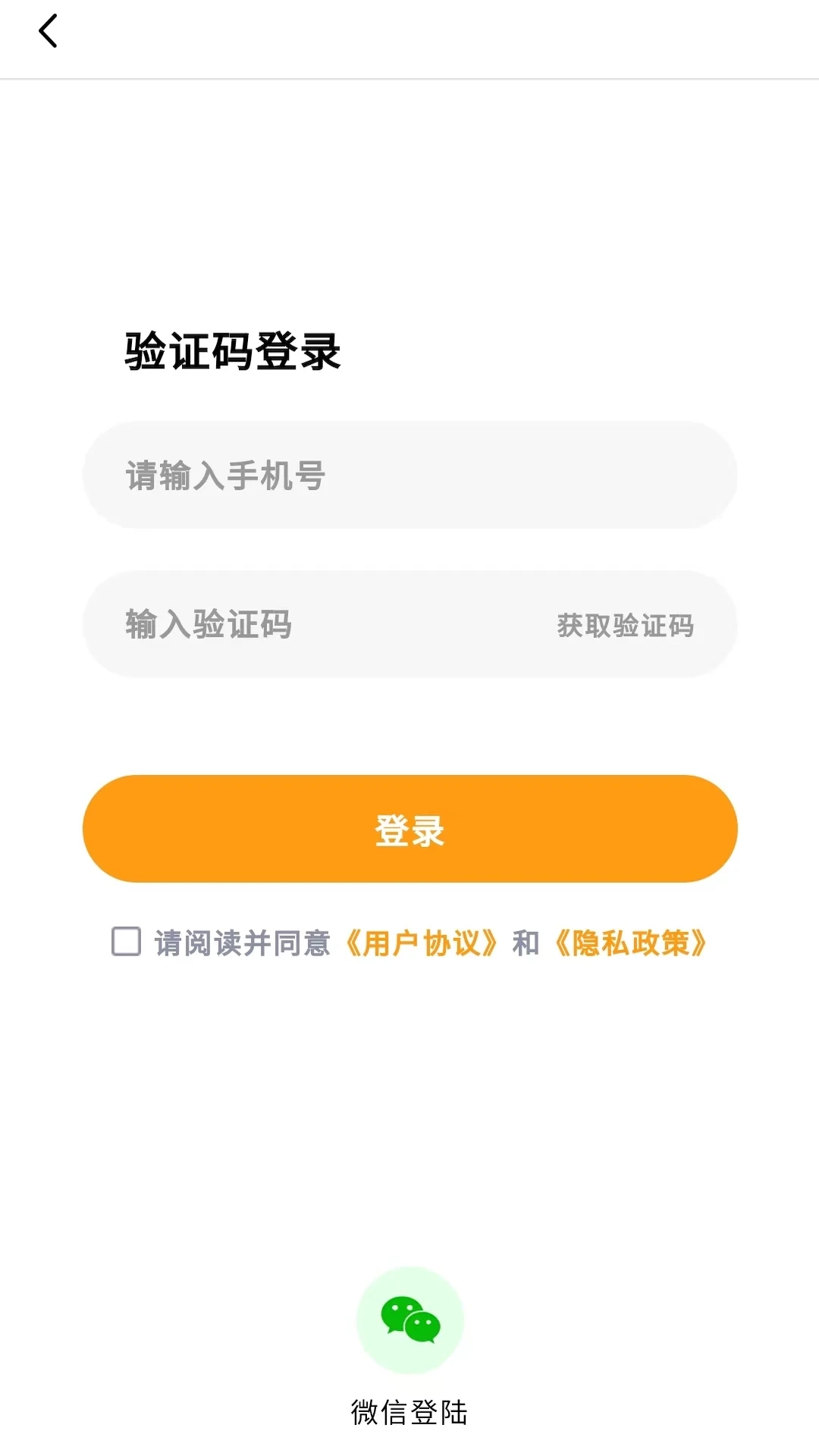
Task: Select the green WeChat logo circle
Action: 409,1319
